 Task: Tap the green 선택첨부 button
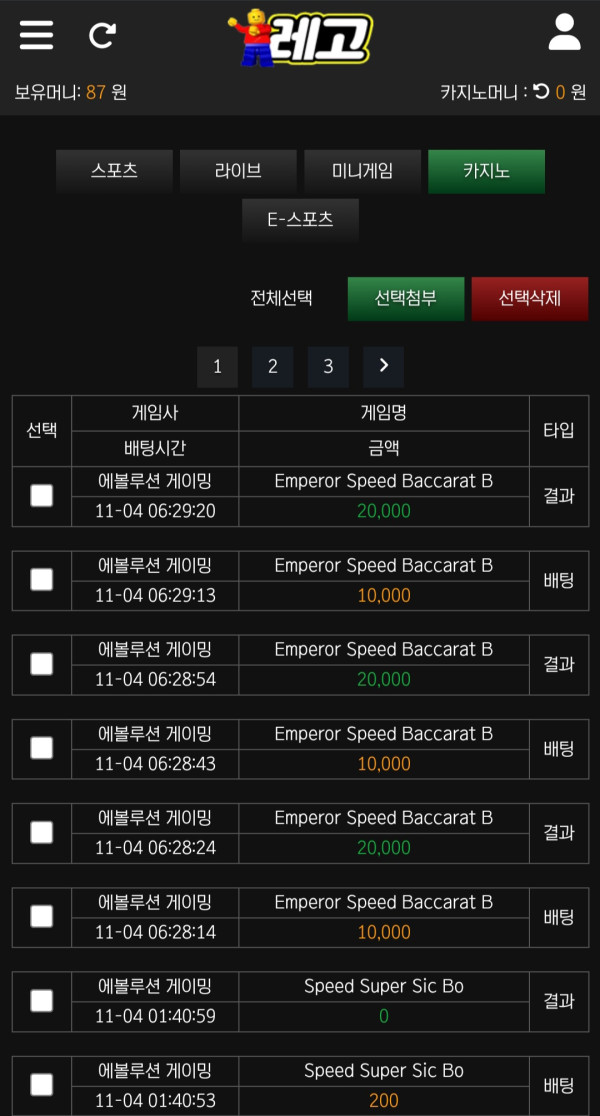[406, 298]
